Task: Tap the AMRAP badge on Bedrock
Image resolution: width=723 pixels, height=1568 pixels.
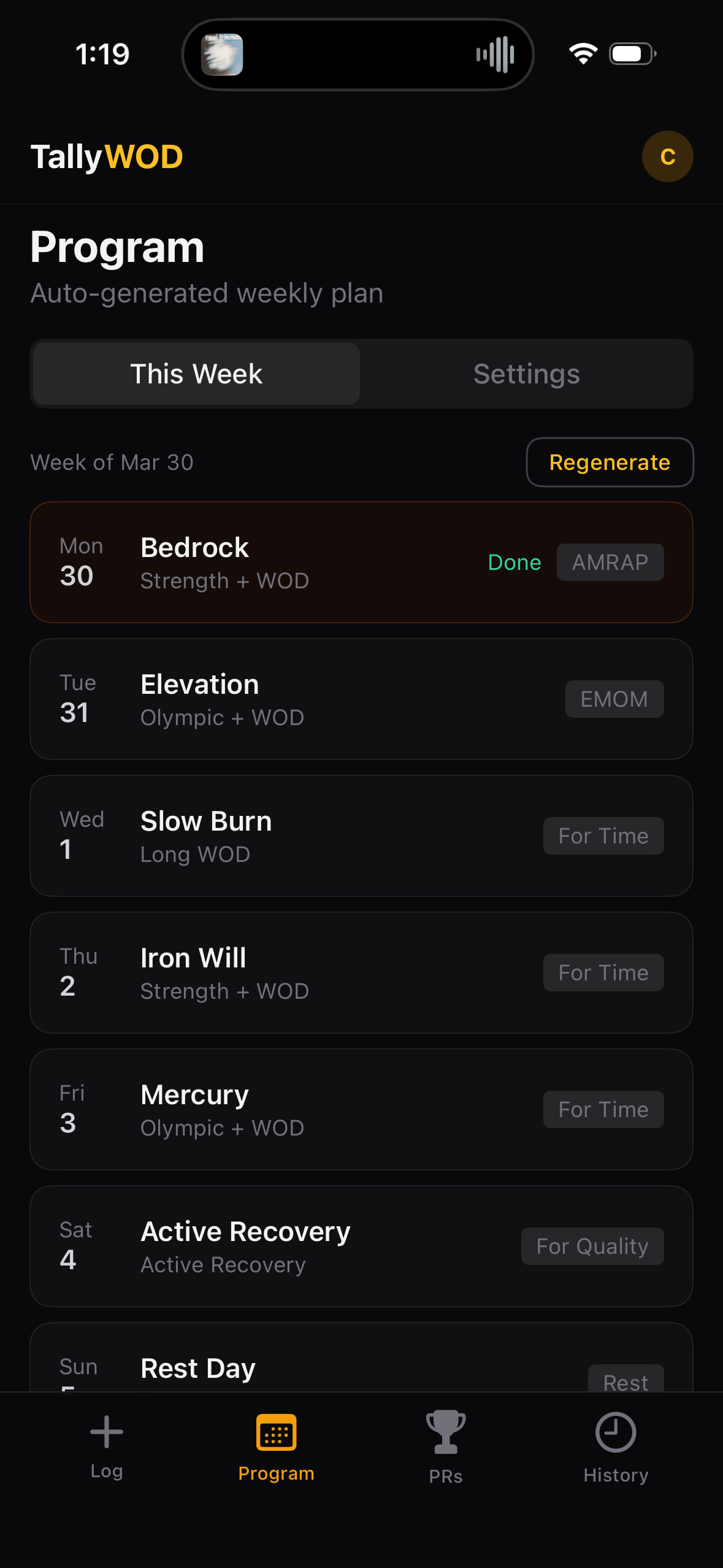Action: [610, 561]
